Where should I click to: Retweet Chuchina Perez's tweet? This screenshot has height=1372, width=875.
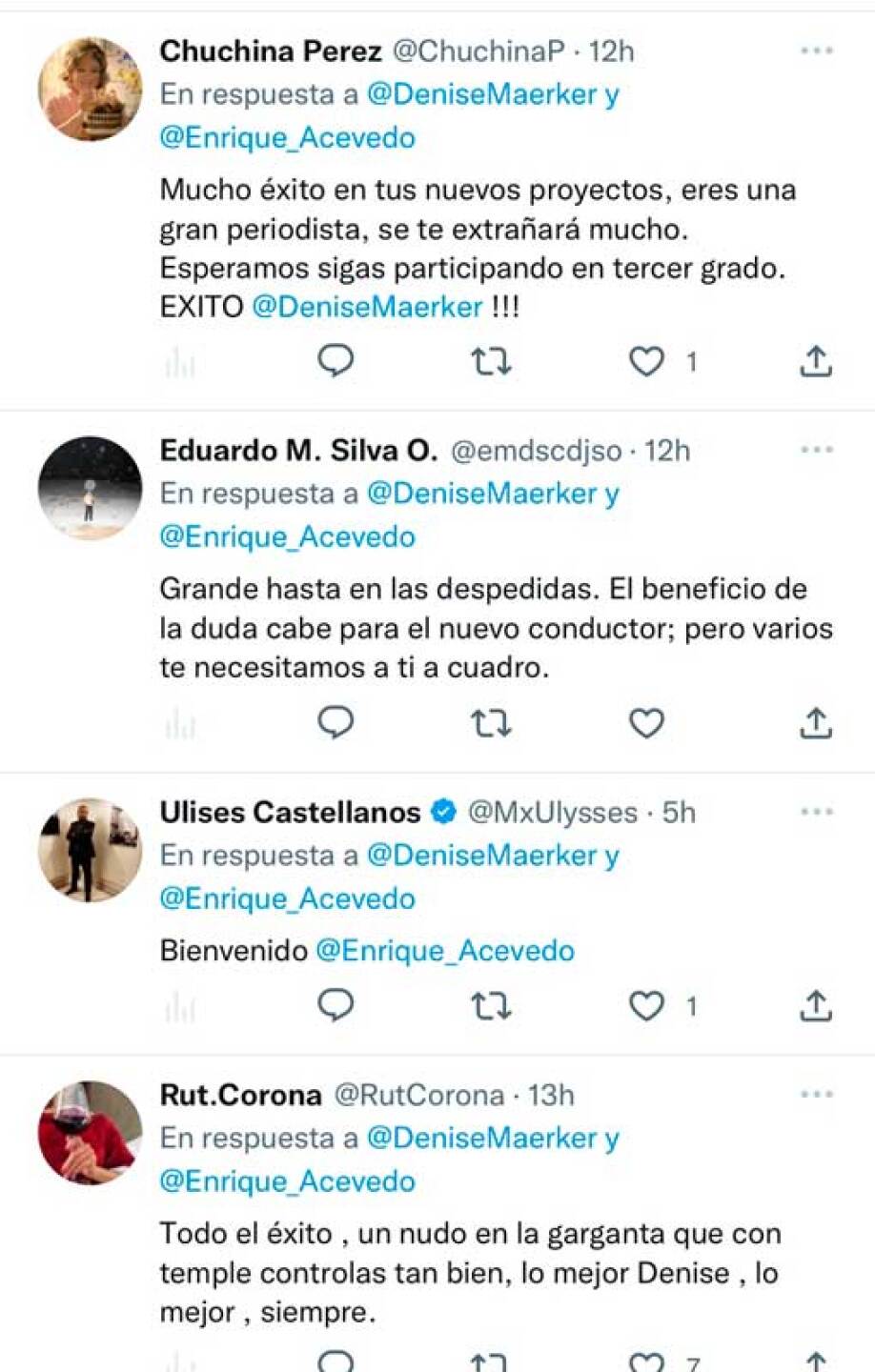tap(491, 361)
